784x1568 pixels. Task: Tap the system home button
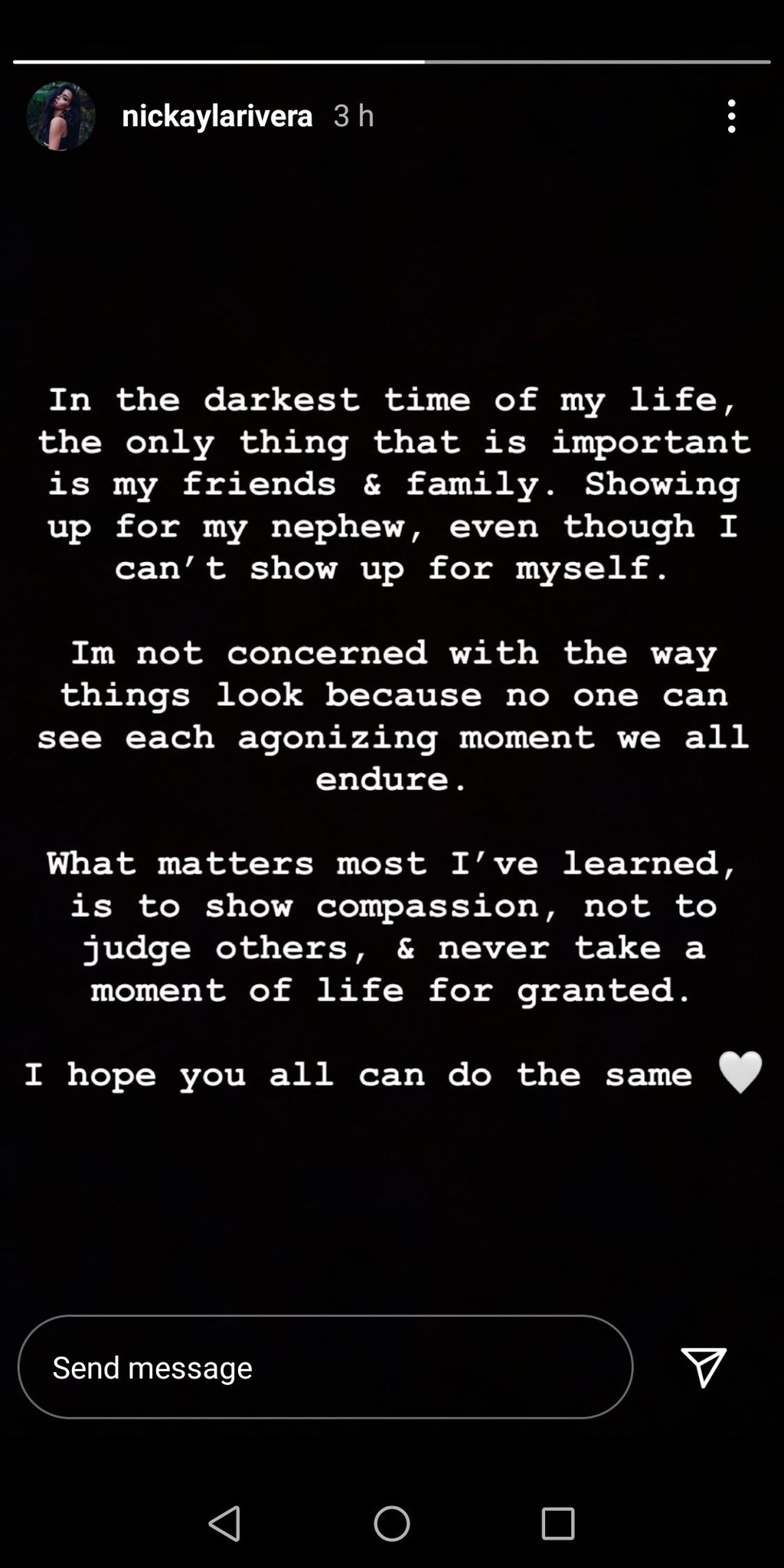coord(392,1524)
